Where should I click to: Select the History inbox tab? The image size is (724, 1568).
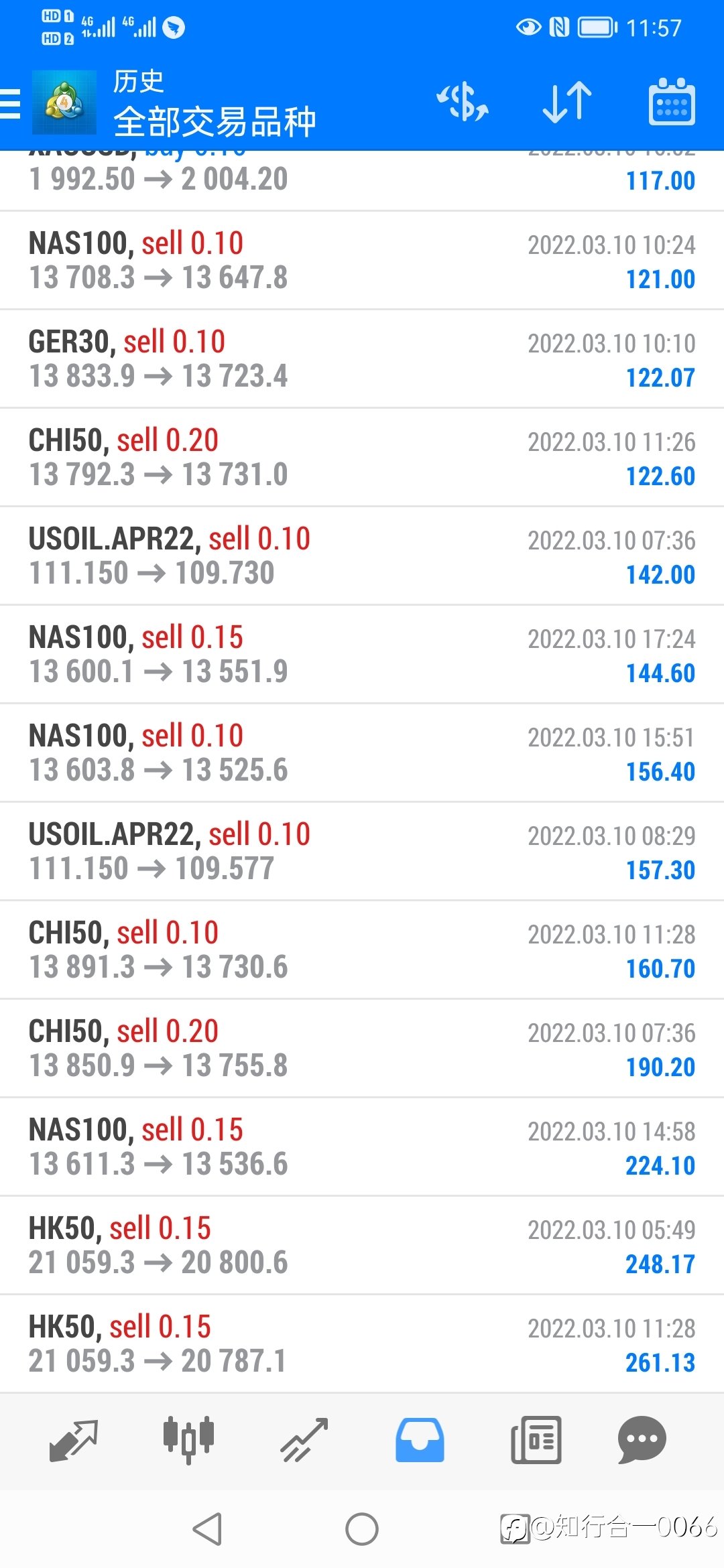(420, 1440)
